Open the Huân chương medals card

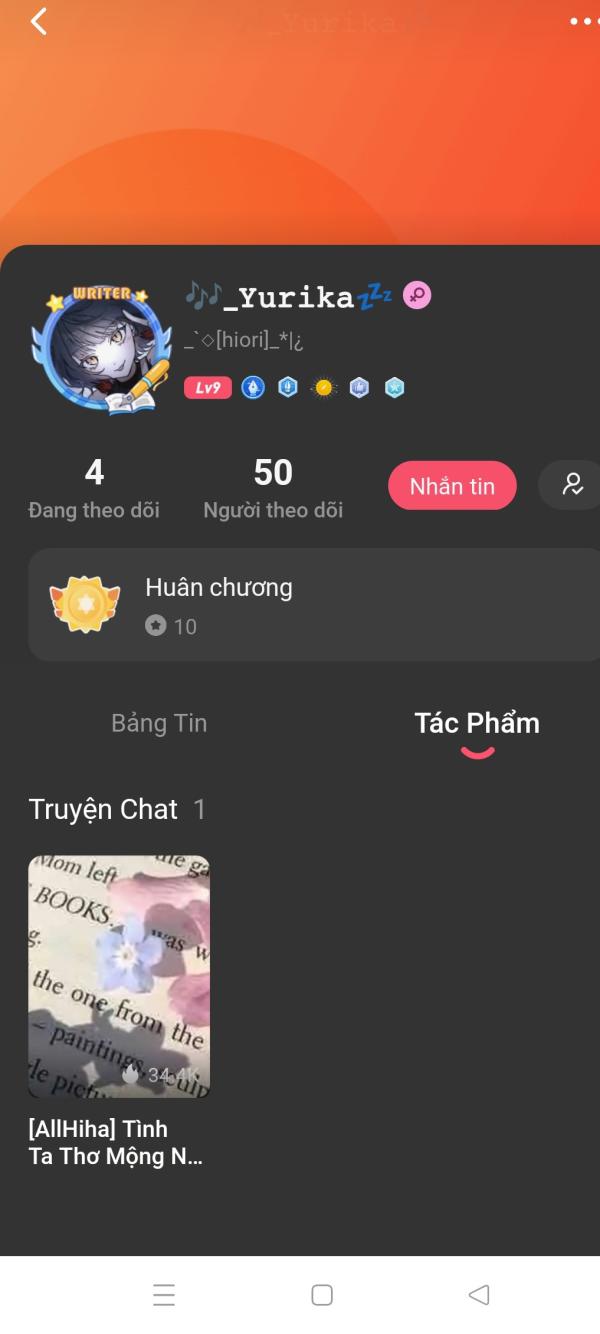(x=310, y=604)
